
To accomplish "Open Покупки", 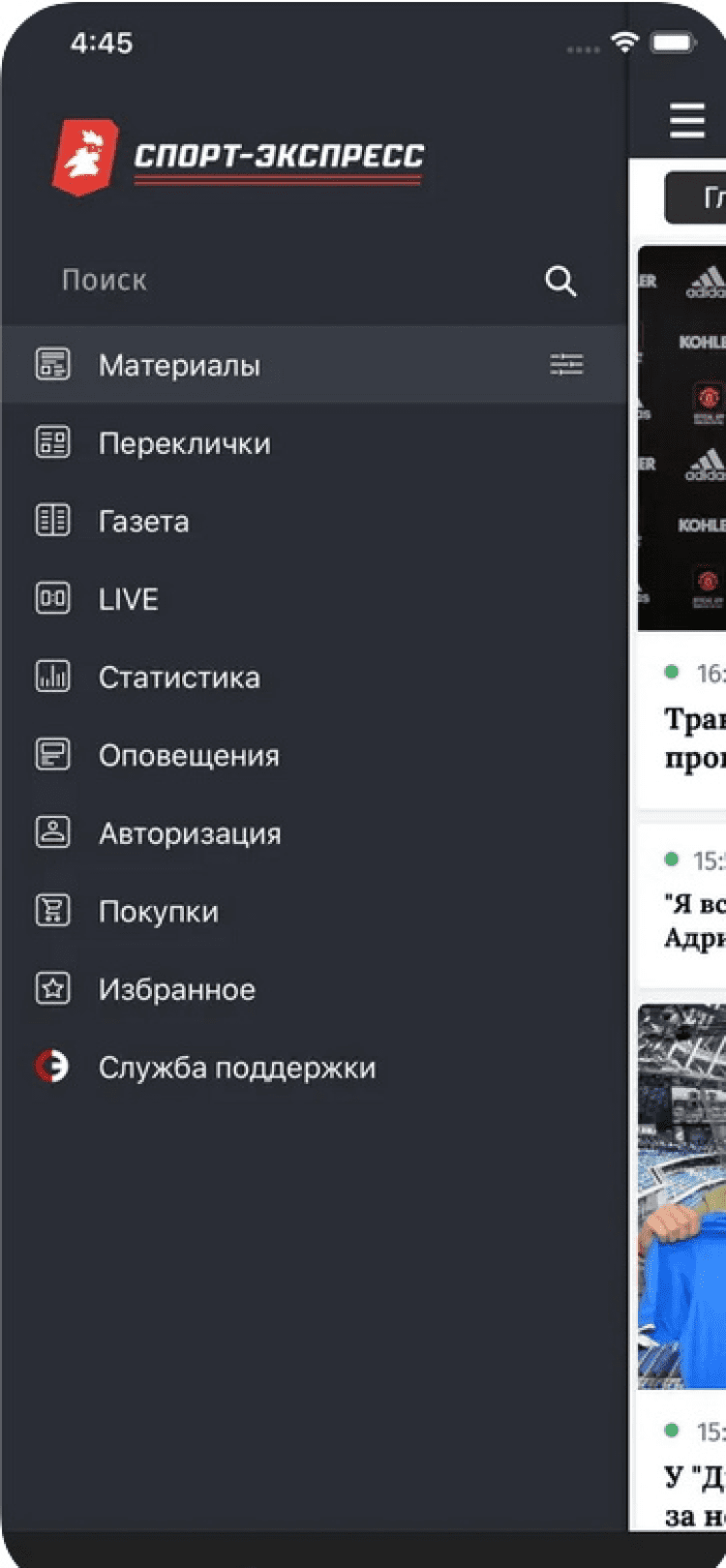I will click(159, 912).
